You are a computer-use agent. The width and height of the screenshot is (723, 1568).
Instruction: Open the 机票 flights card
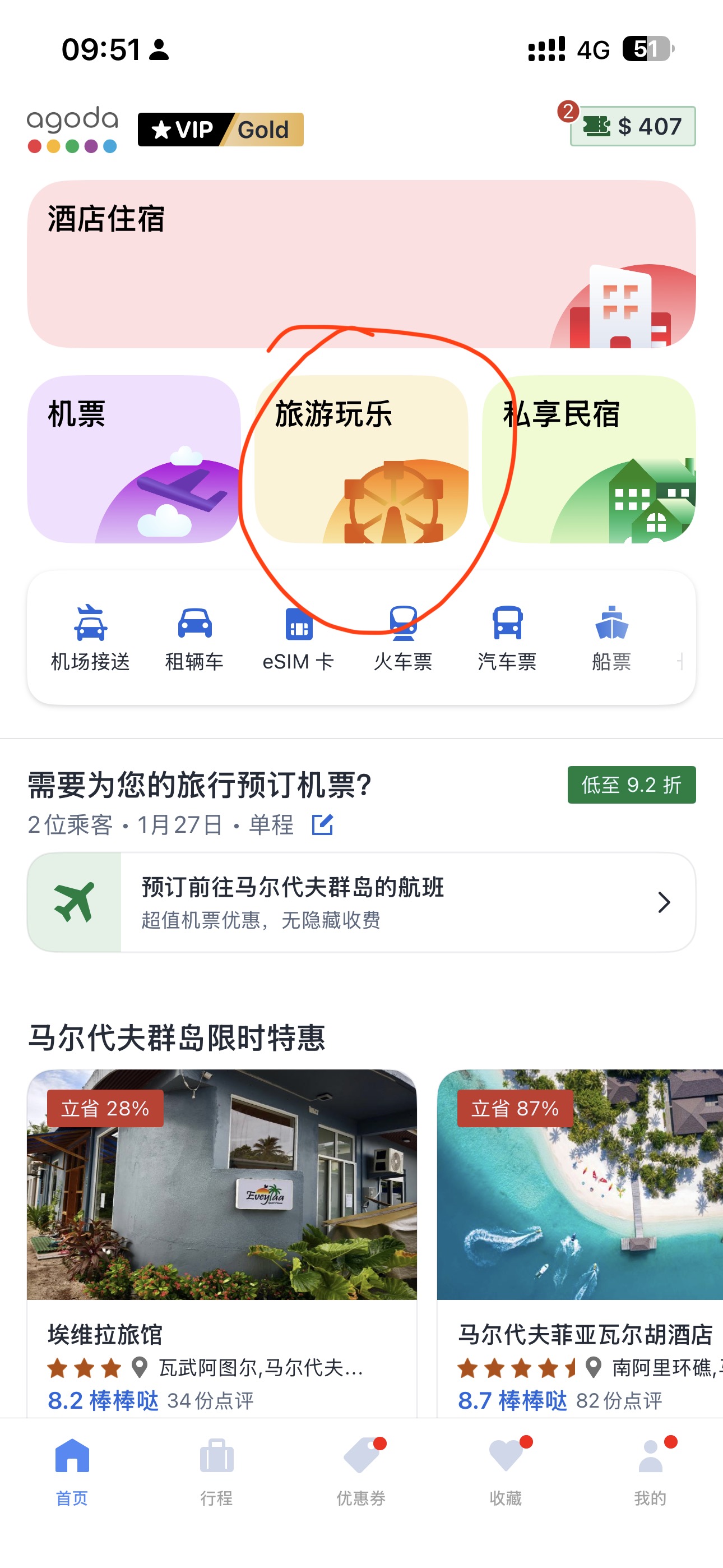(x=133, y=459)
